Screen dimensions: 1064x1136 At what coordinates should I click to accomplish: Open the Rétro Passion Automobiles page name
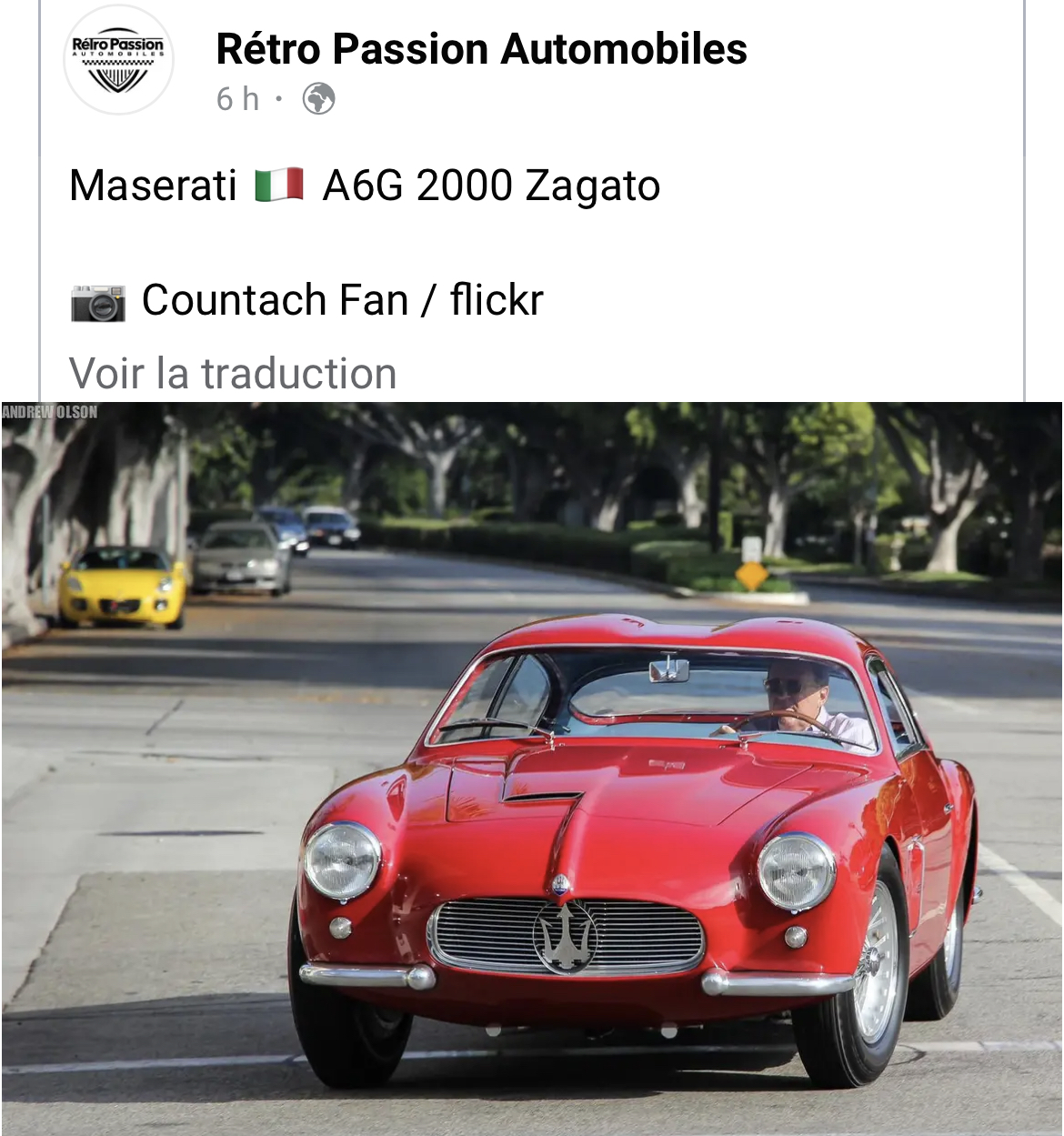tap(481, 49)
